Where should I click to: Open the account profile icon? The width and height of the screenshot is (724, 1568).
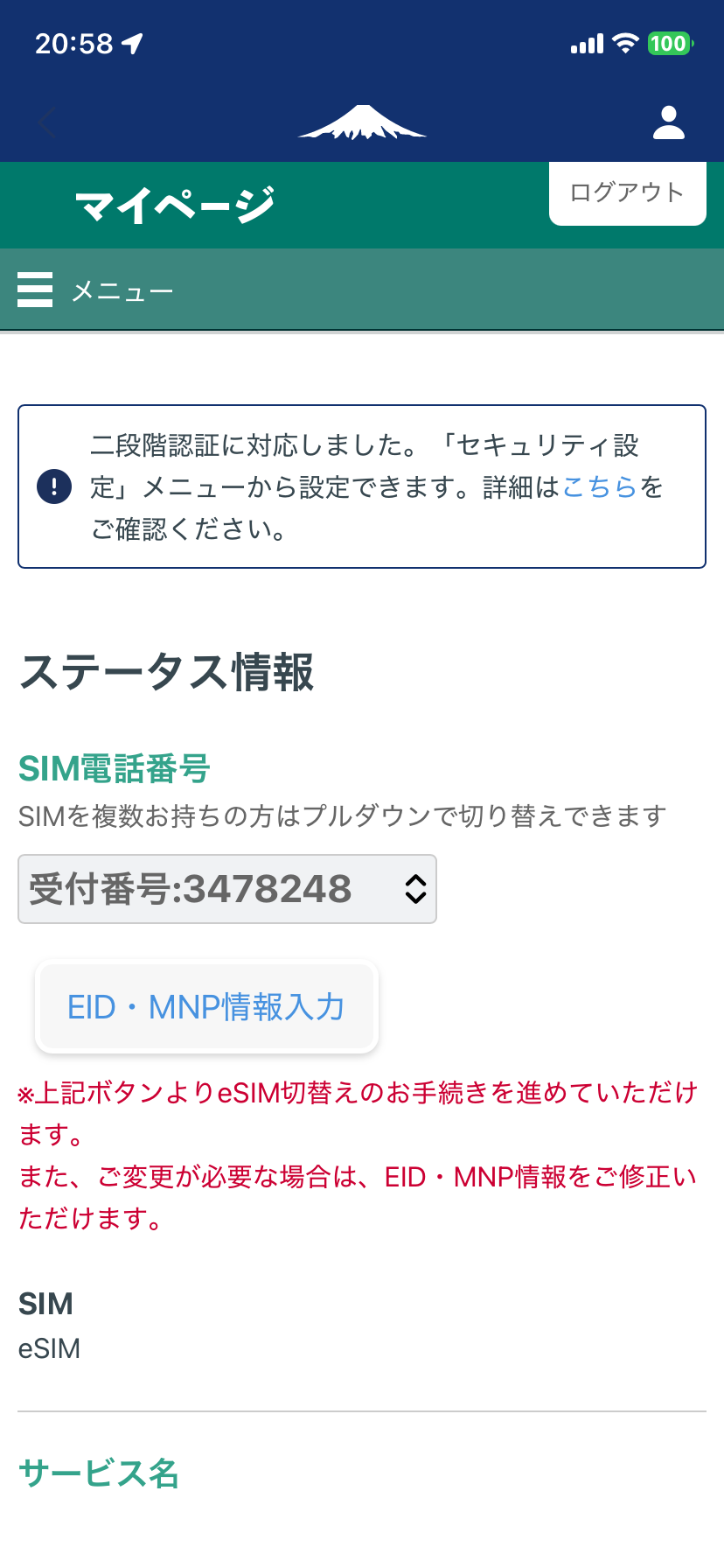tap(668, 122)
